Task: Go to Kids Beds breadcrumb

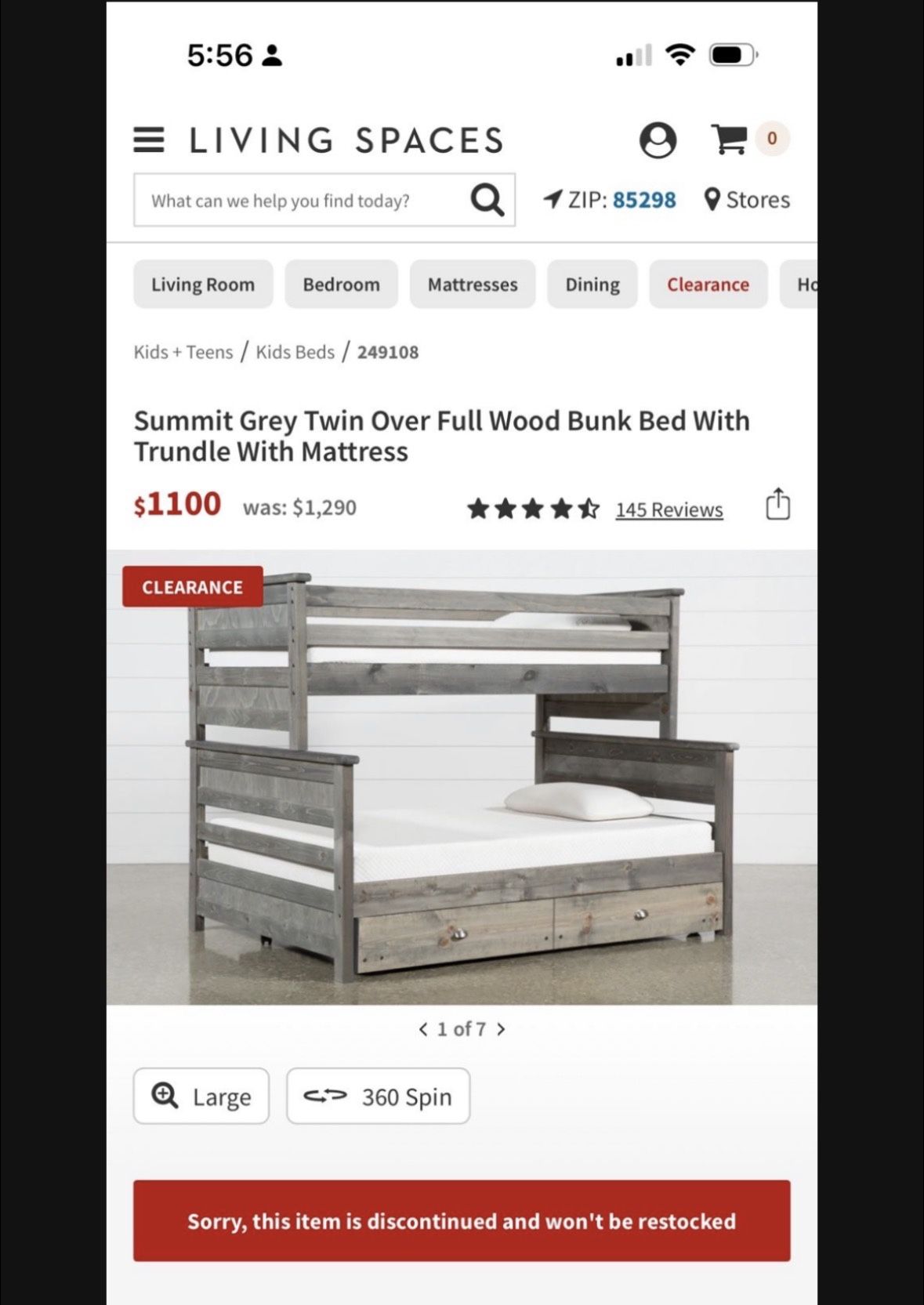Action: [x=295, y=352]
